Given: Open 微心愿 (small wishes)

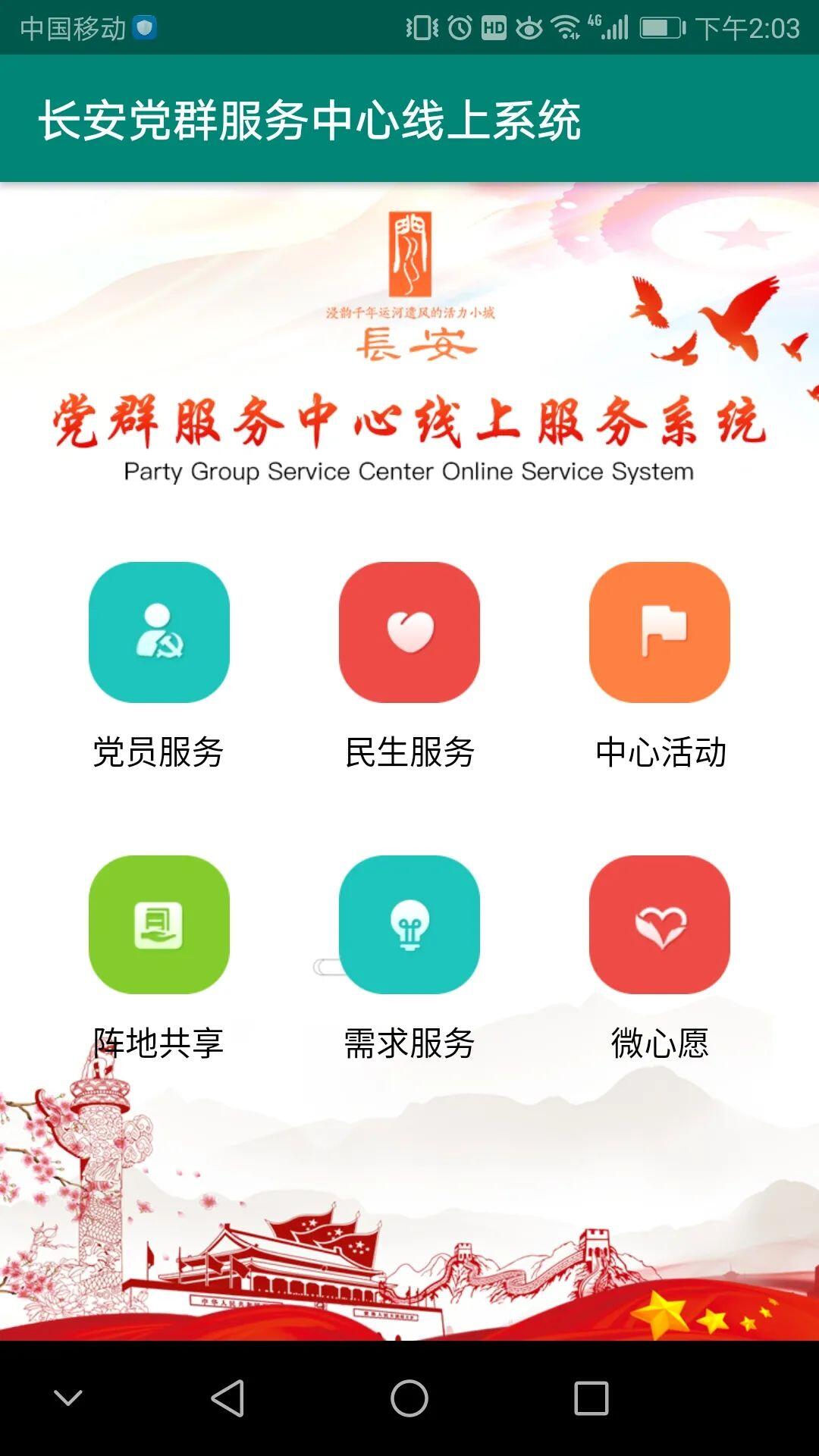Looking at the screenshot, I should pyautogui.click(x=660, y=924).
